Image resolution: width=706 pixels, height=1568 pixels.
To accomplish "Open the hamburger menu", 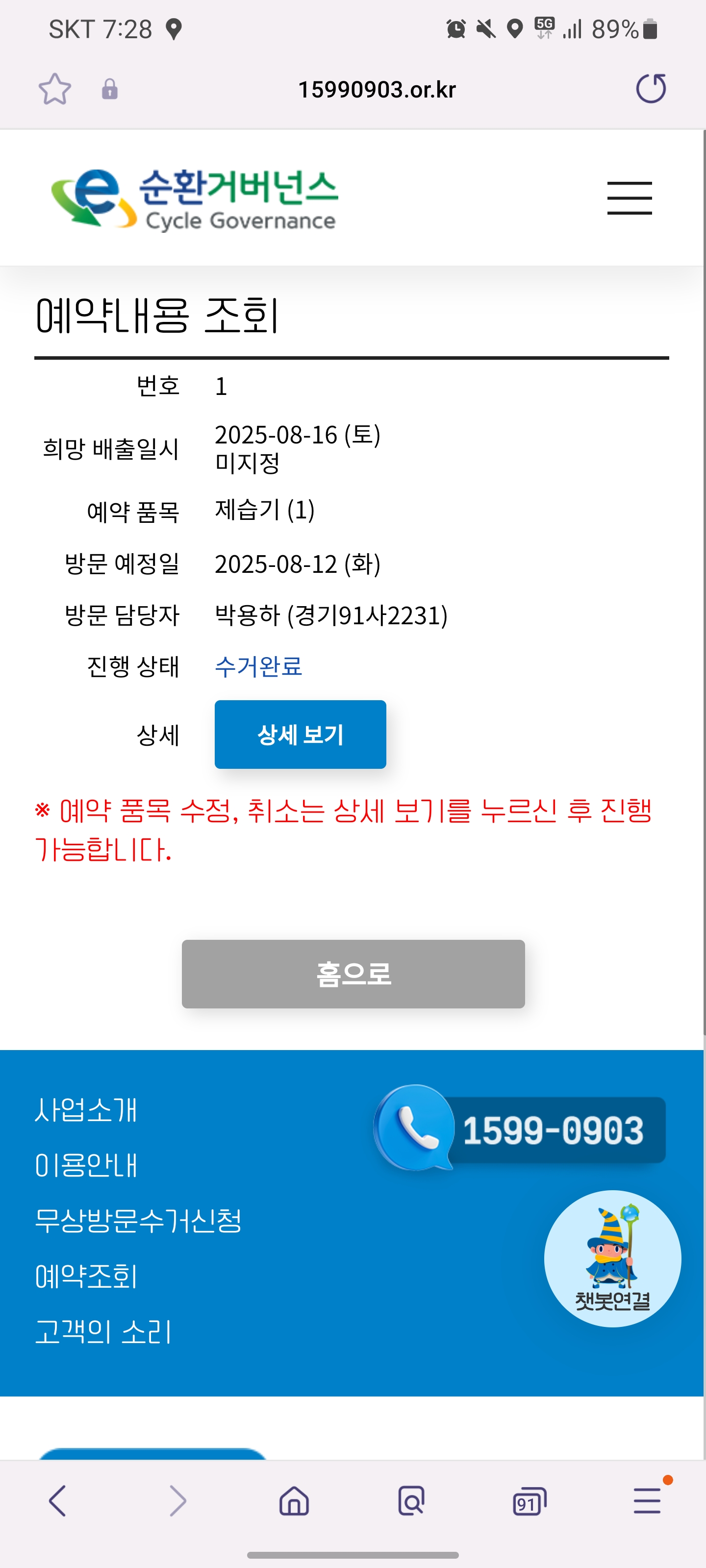I will pyautogui.click(x=629, y=198).
